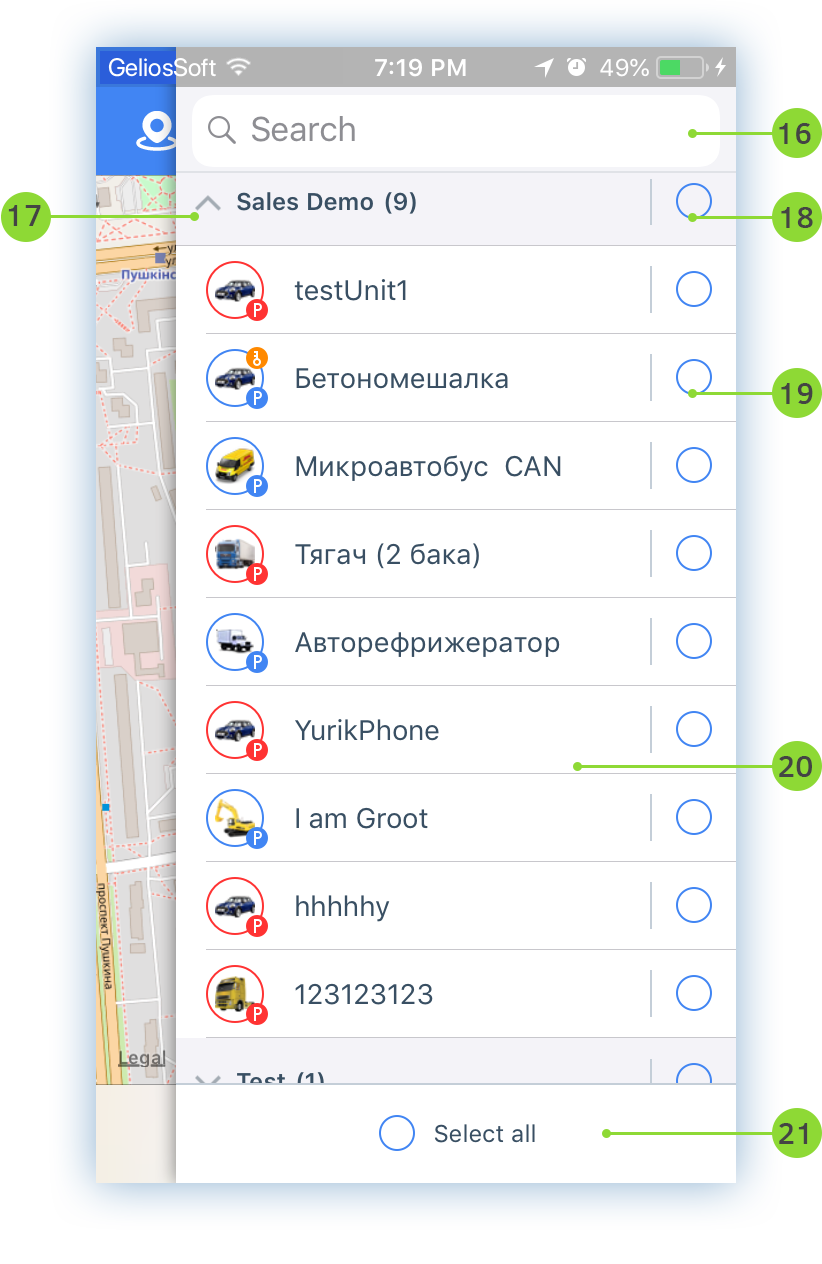Enable the Select all option
This screenshot has width=822, height=1264.
pyautogui.click(x=397, y=1134)
